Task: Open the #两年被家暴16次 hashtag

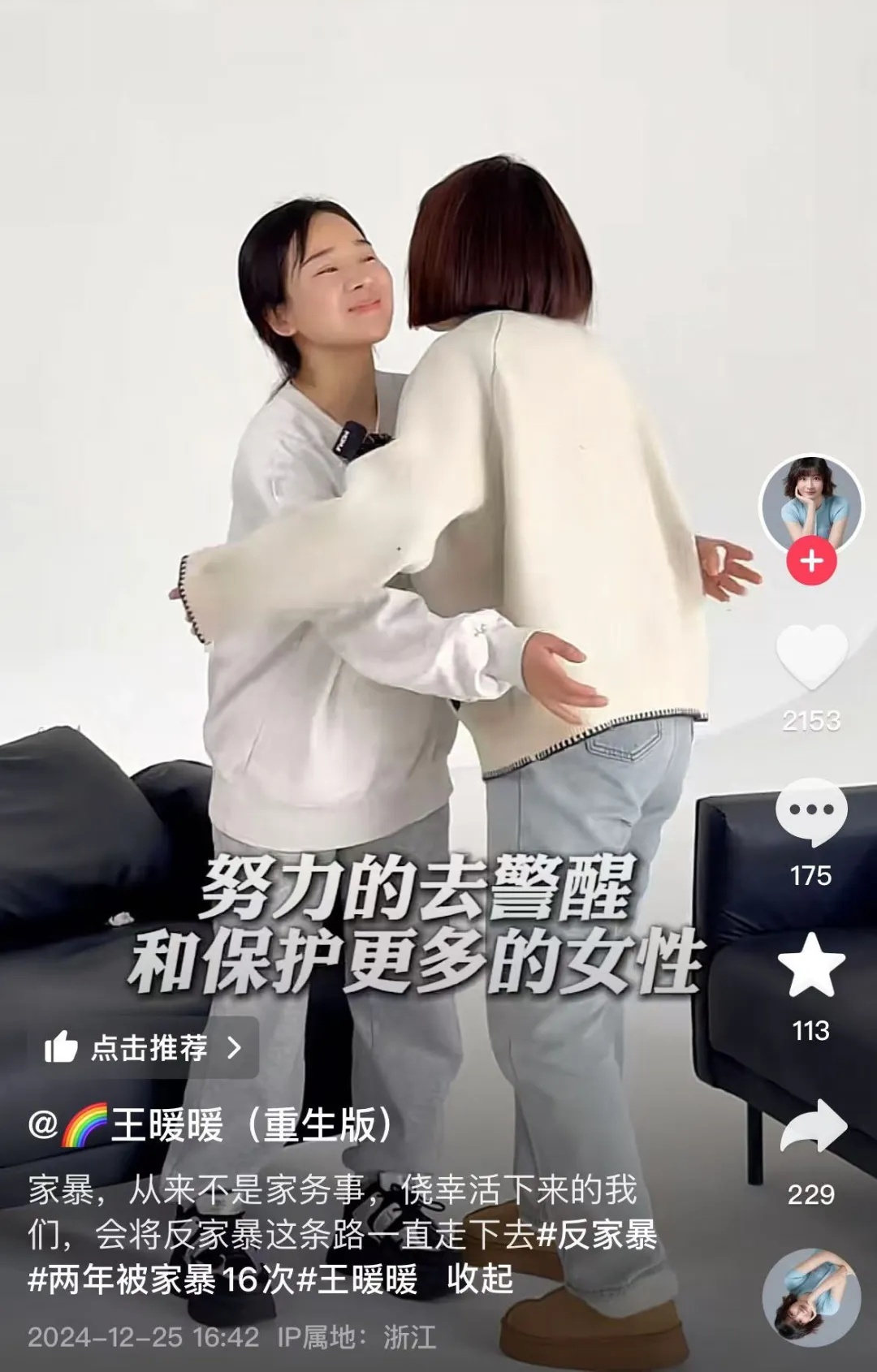Action: click(160, 1279)
